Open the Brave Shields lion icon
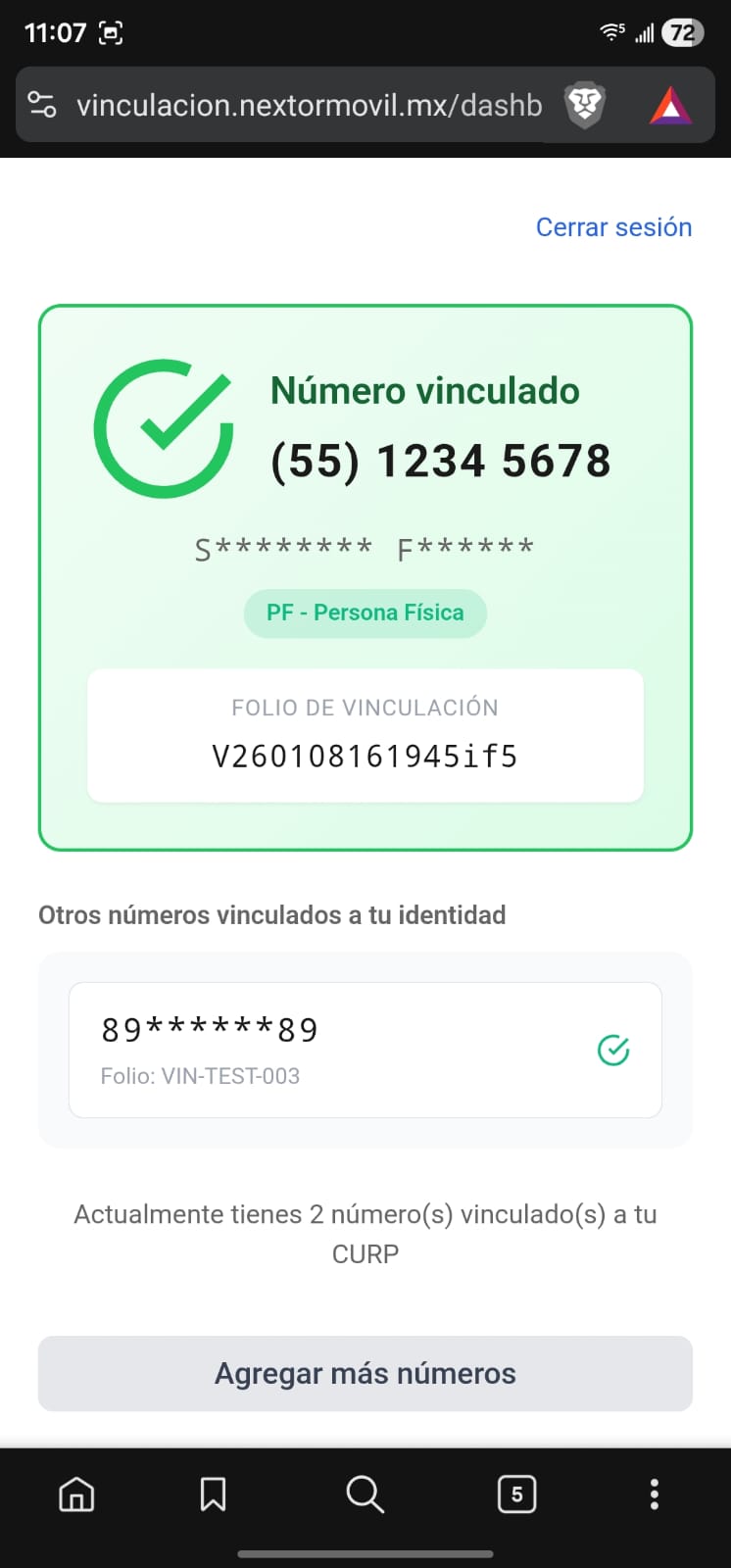 click(585, 105)
